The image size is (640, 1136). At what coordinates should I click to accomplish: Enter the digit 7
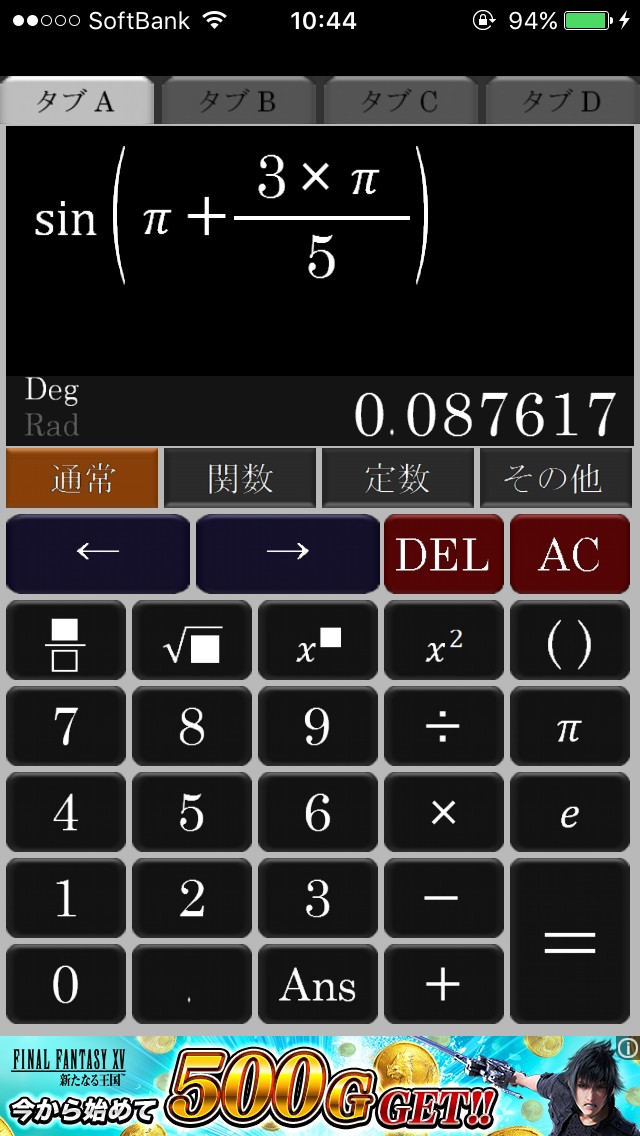click(x=66, y=726)
